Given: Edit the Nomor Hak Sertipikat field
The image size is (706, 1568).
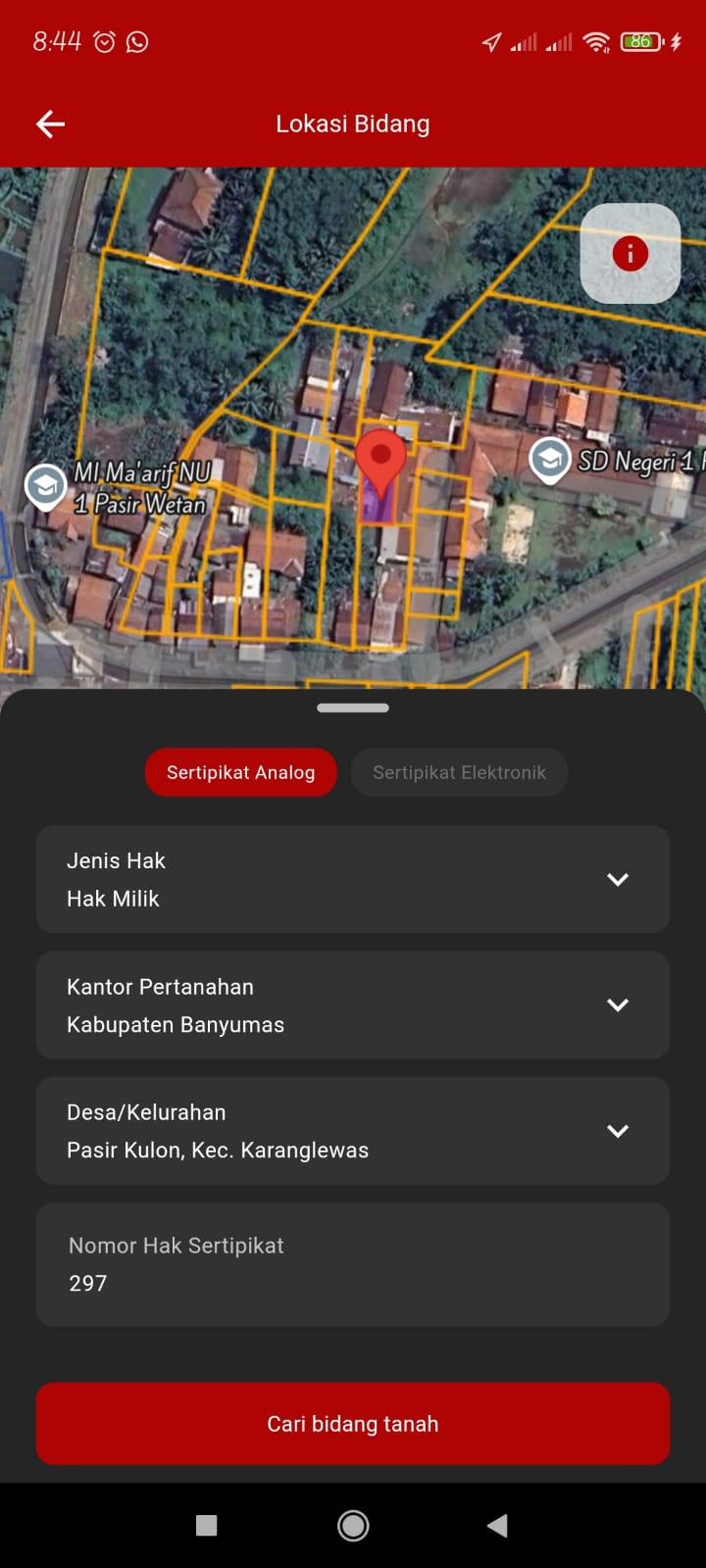Looking at the screenshot, I should pos(353,1265).
